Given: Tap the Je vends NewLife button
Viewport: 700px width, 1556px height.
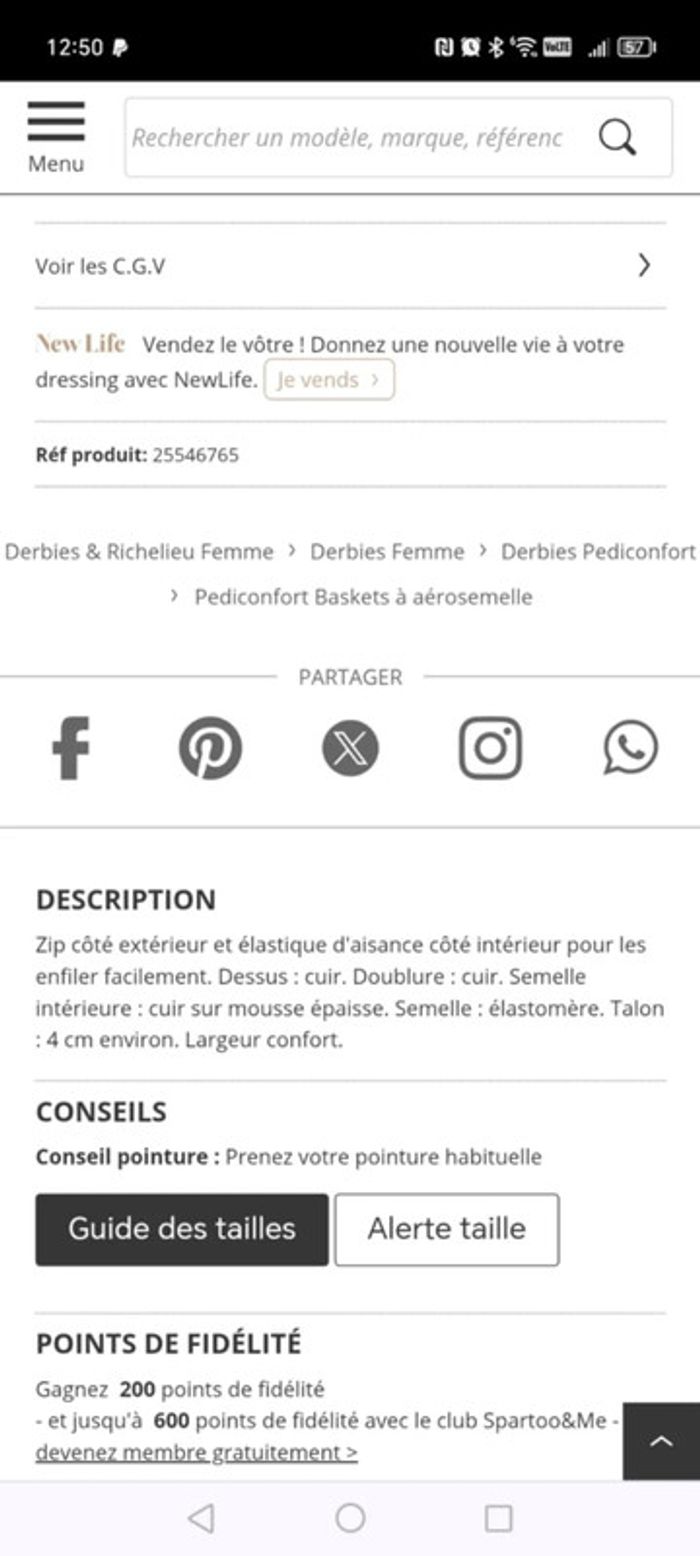Looking at the screenshot, I should [x=329, y=380].
